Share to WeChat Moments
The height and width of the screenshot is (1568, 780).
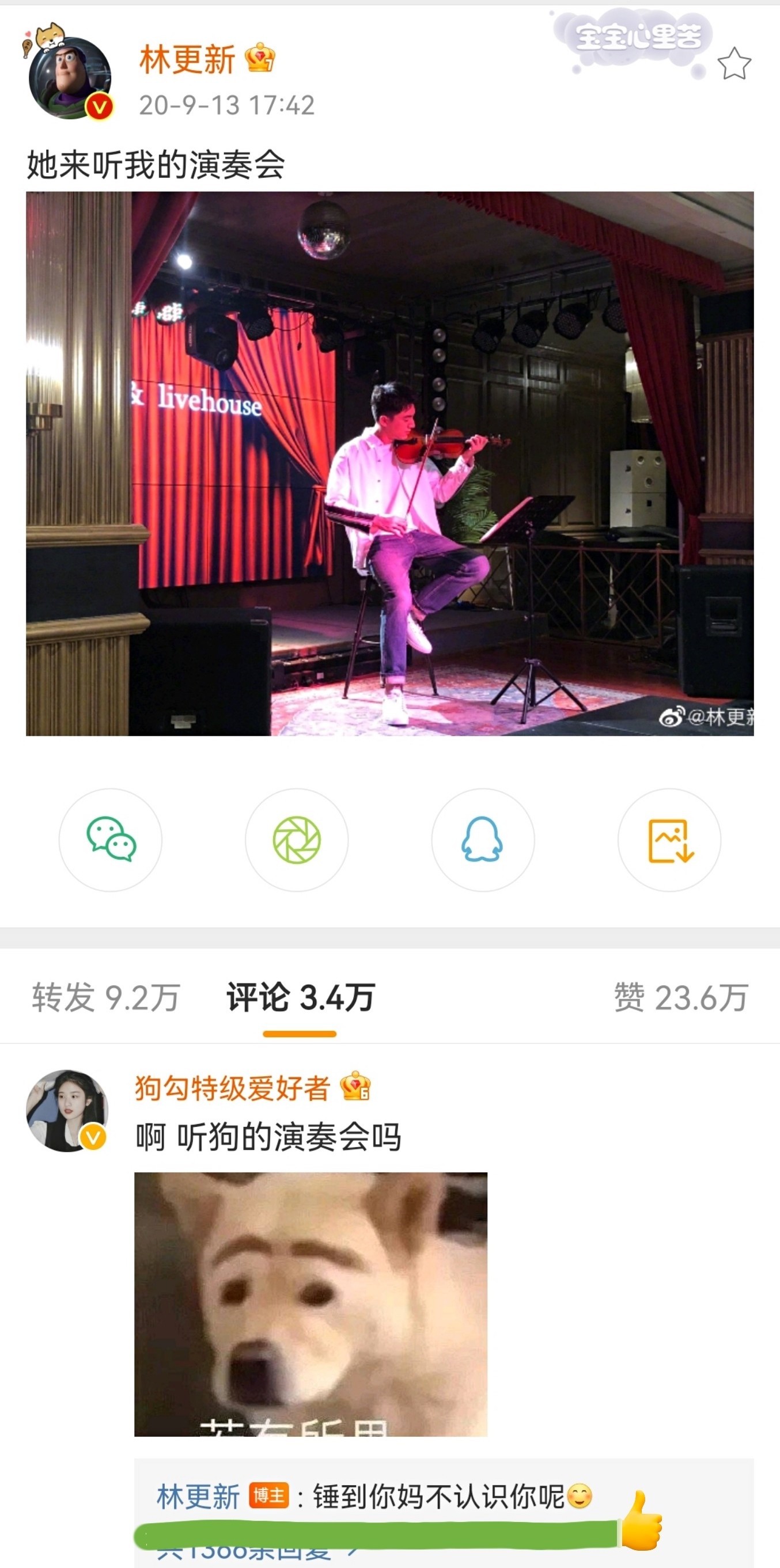tap(297, 840)
